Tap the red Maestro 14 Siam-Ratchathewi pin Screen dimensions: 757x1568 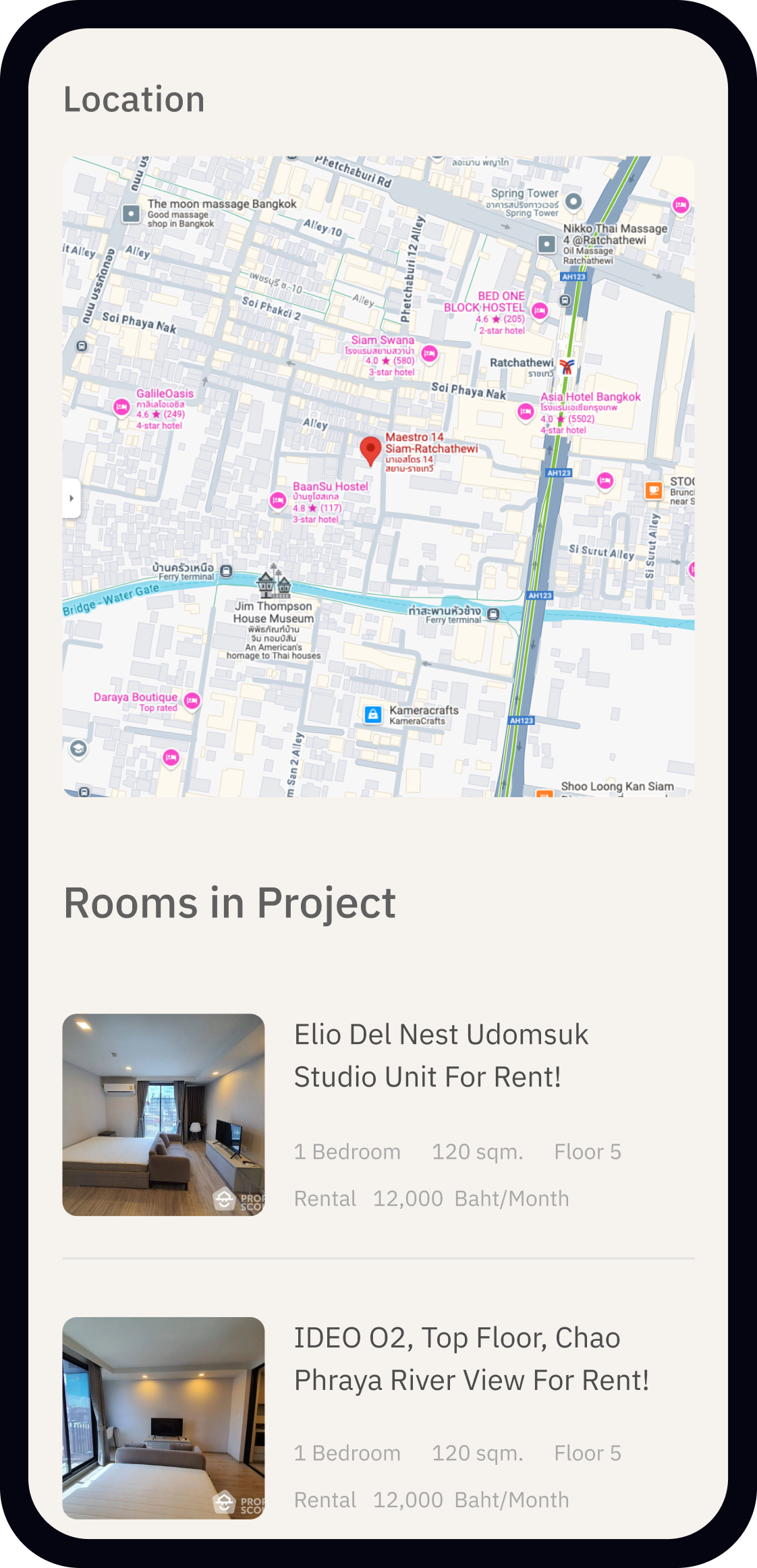(x=370, y=450)
